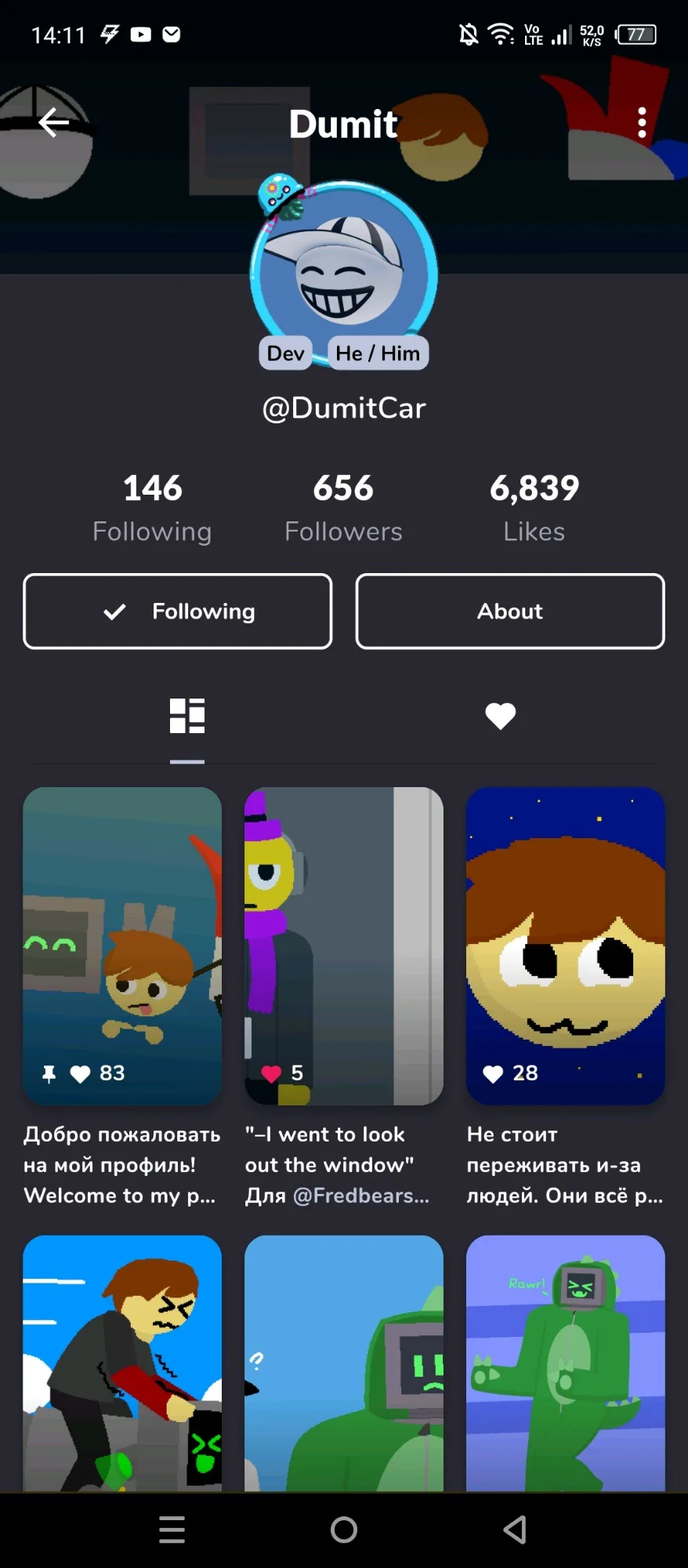Open Dumit's profile avatar
Screen dimensions: 688x1568
343,271
